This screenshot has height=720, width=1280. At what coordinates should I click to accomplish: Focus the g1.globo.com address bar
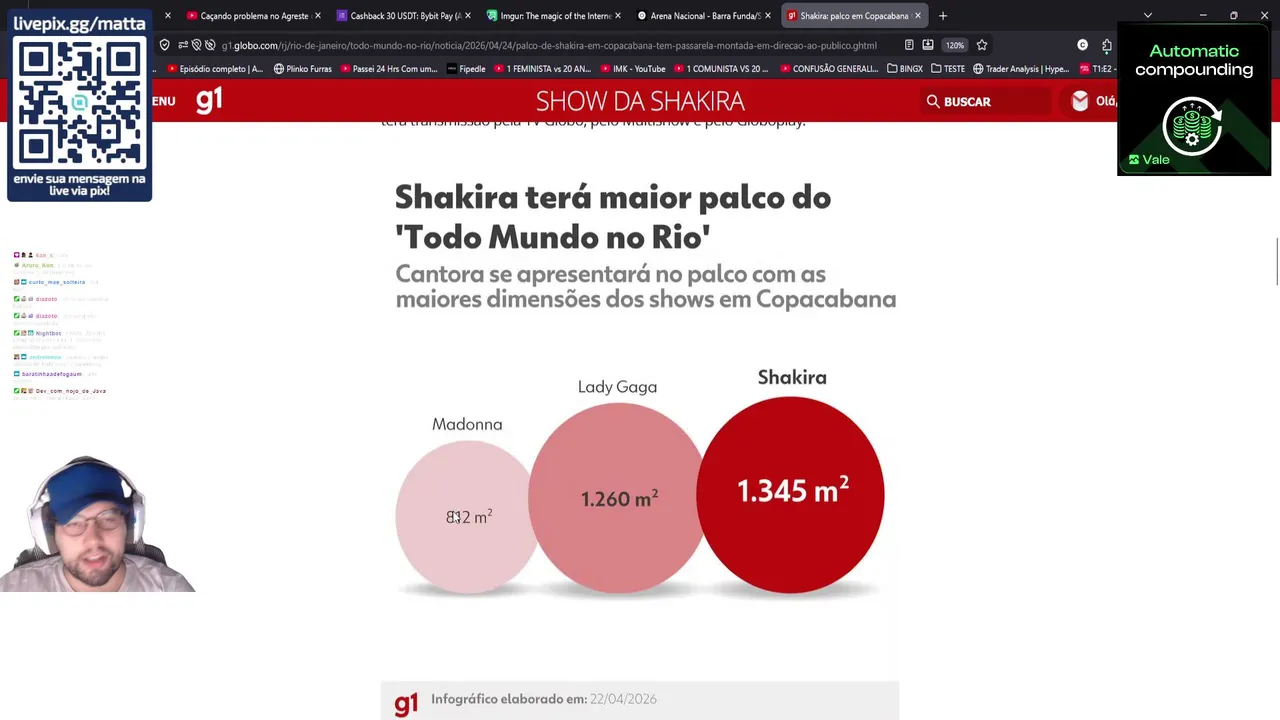550,45
